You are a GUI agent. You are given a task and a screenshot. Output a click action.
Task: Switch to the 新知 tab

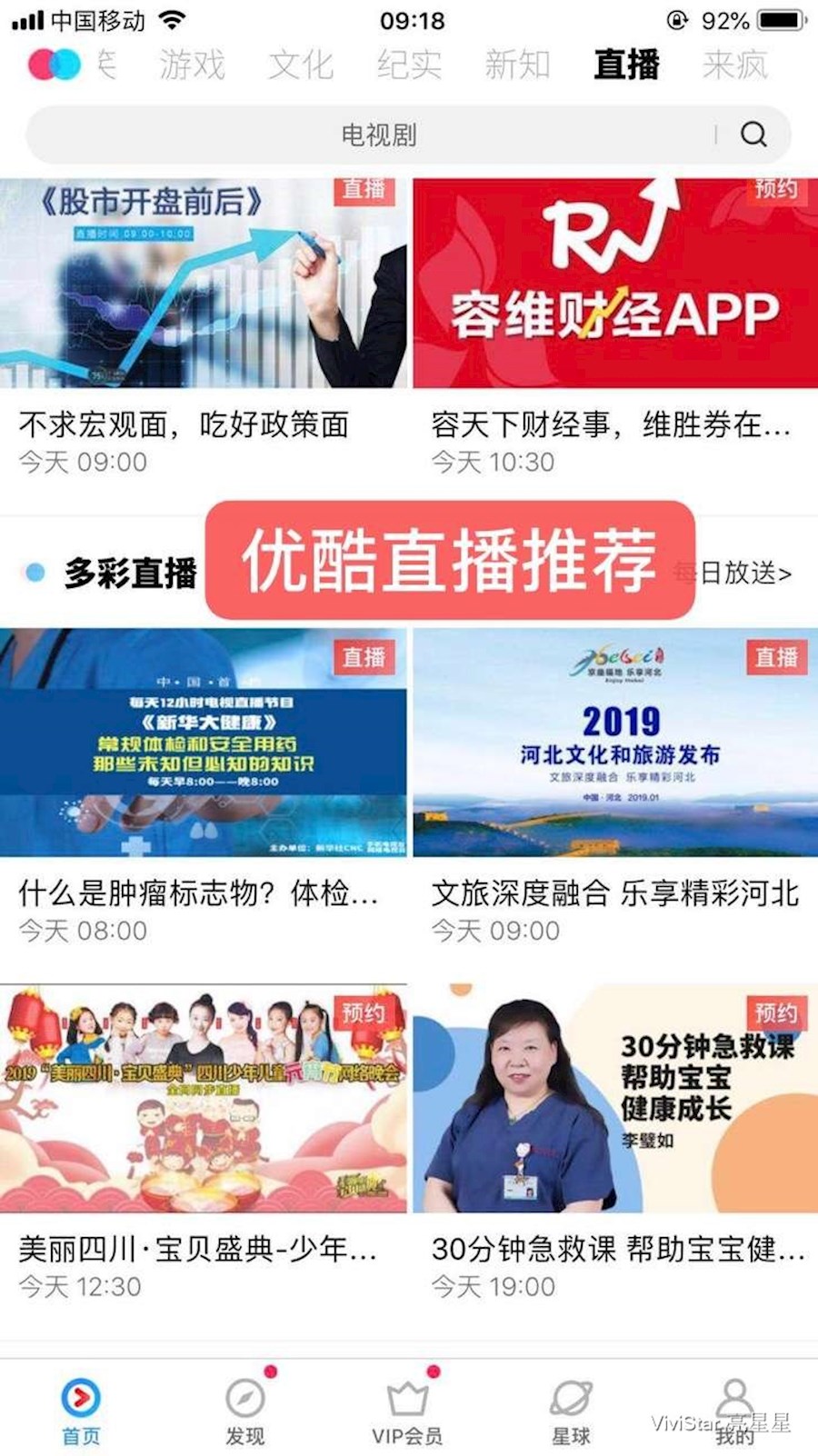tap(517, 65)
